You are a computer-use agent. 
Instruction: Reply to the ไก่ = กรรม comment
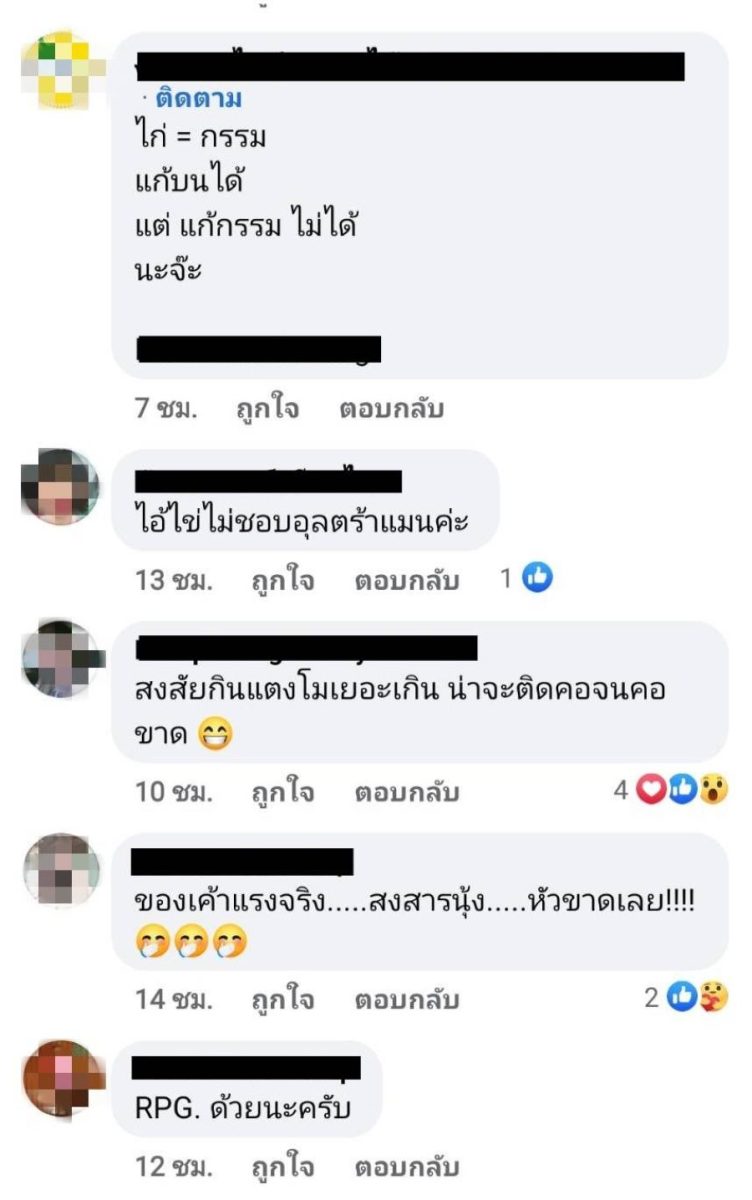[390, 409]
